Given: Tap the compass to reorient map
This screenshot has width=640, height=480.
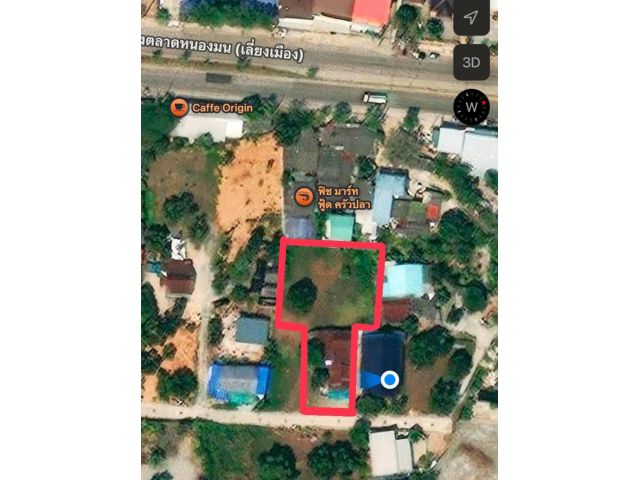Looking at the screenshot, I should (471, 107).
